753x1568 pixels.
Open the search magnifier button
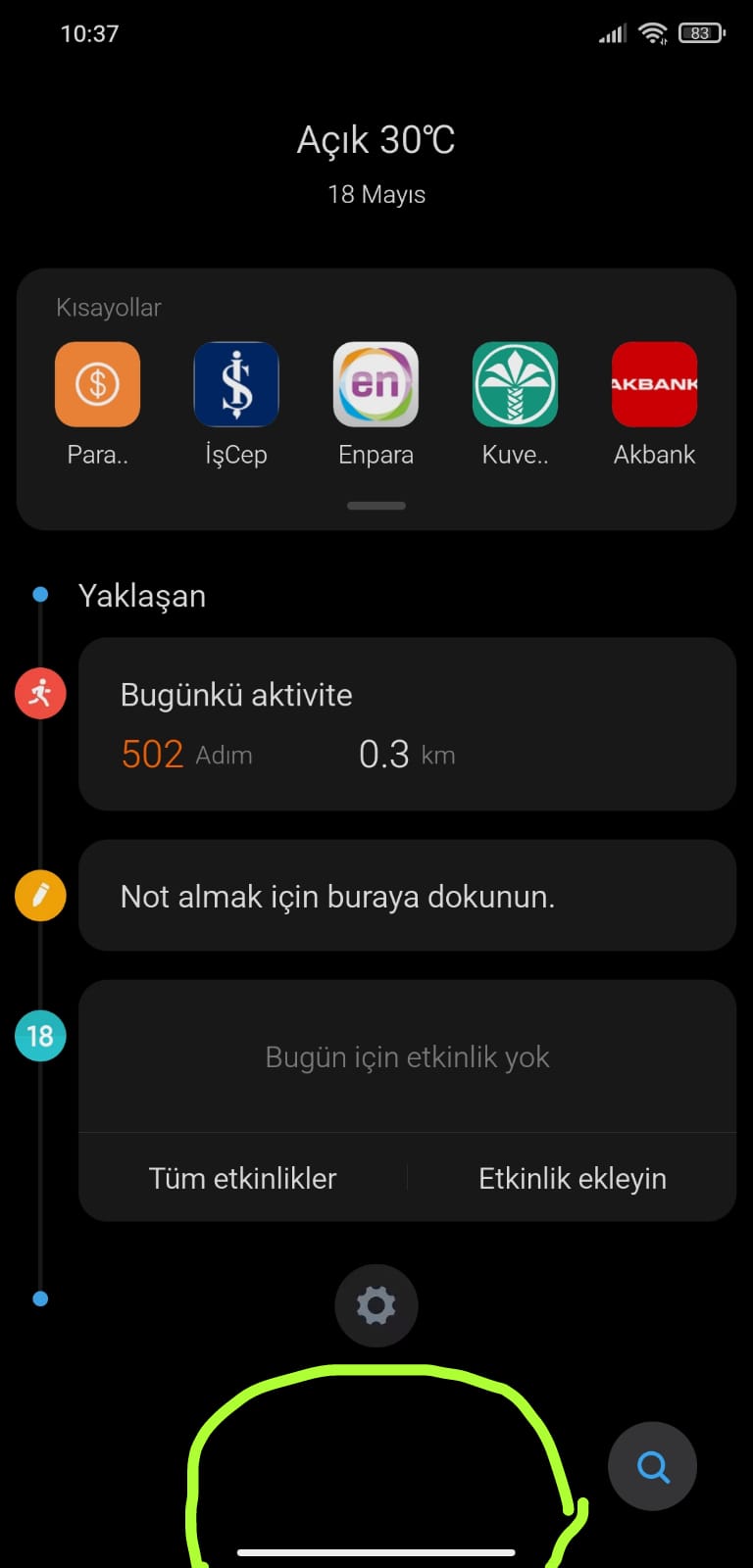click(x=653, y=1466)
